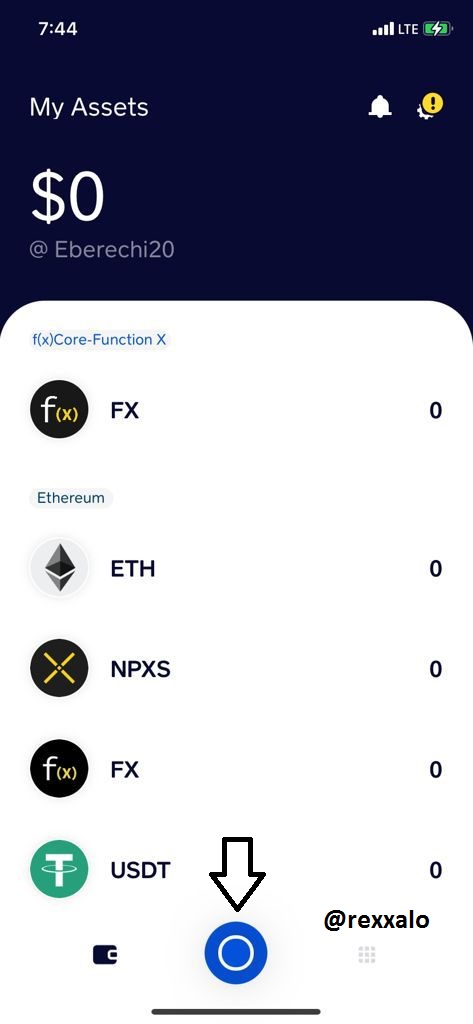
Task: Tap the blue circle center button
Action: click(x=236, y=953)
